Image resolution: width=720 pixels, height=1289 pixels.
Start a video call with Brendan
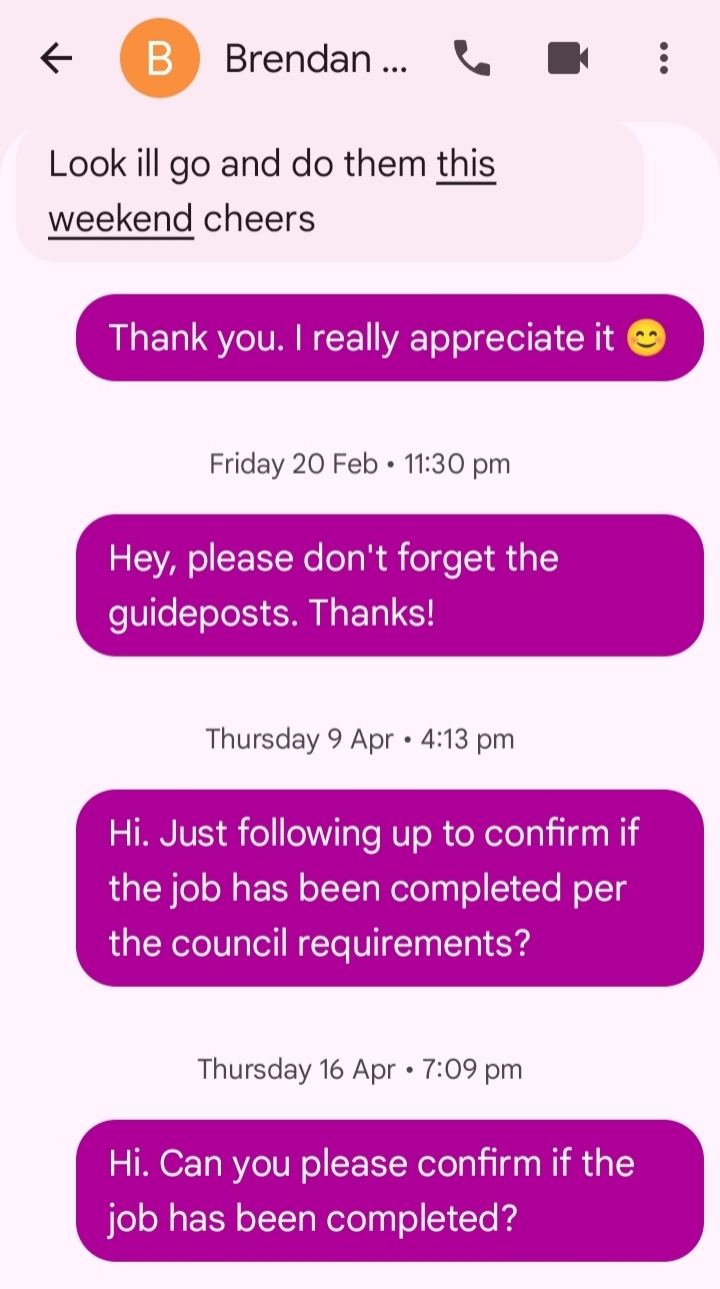(x=568, y=59)
